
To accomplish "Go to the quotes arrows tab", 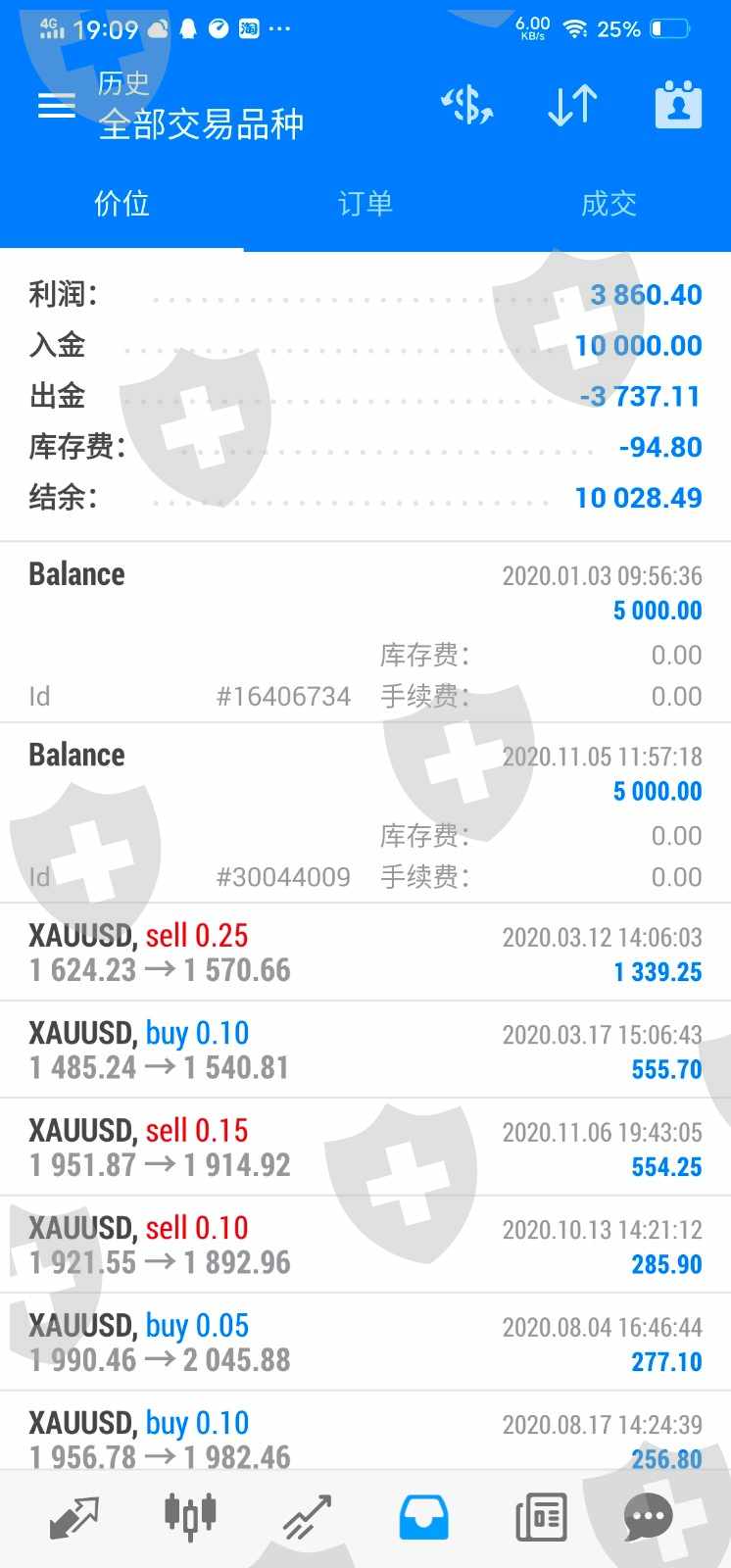I will 74,1518.
